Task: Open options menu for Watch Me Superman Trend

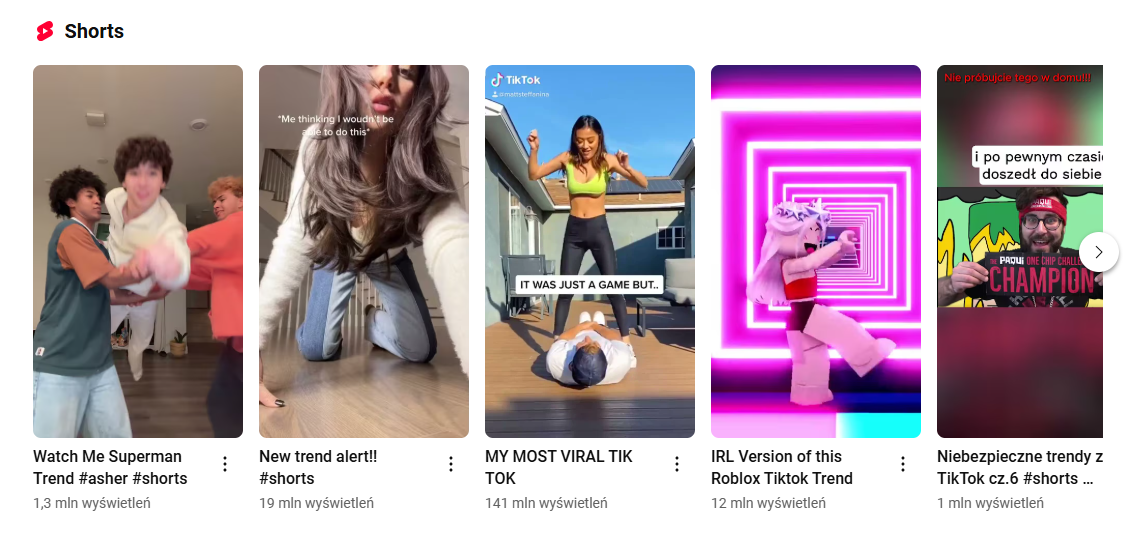Action: (225, 464)
